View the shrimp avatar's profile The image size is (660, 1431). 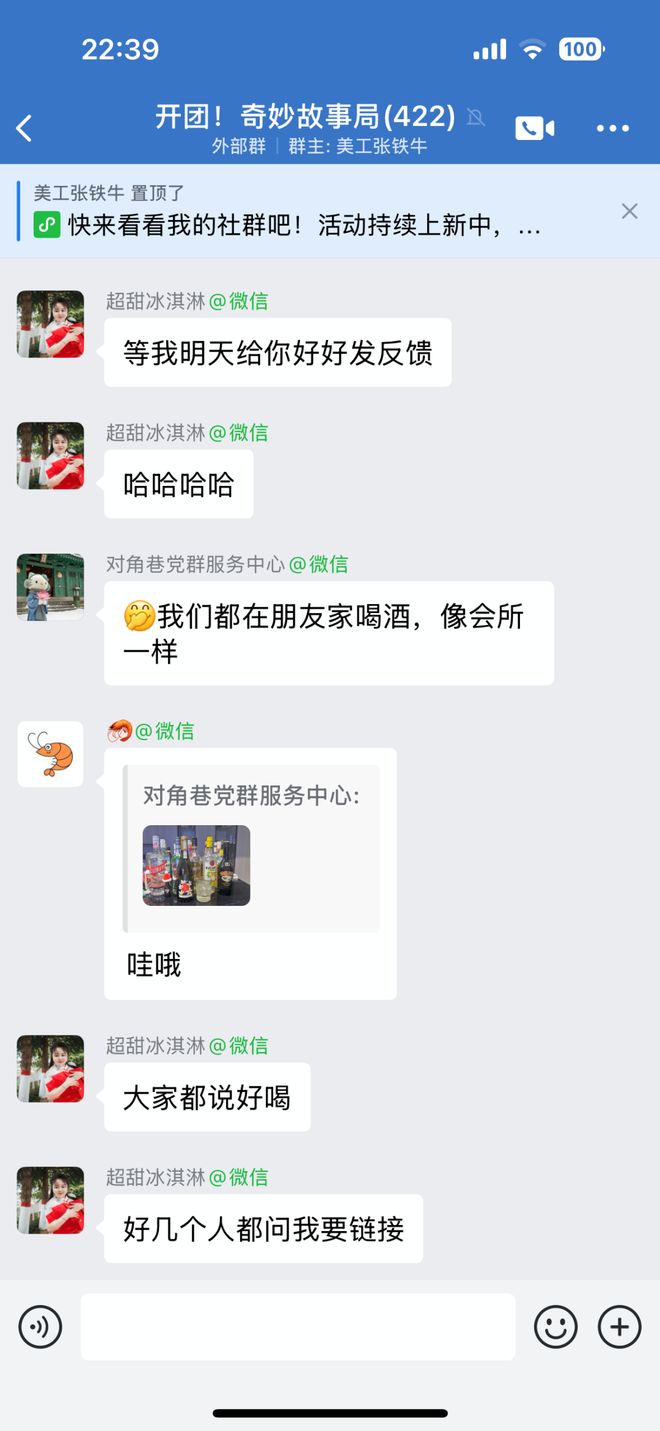coord(50,754)
